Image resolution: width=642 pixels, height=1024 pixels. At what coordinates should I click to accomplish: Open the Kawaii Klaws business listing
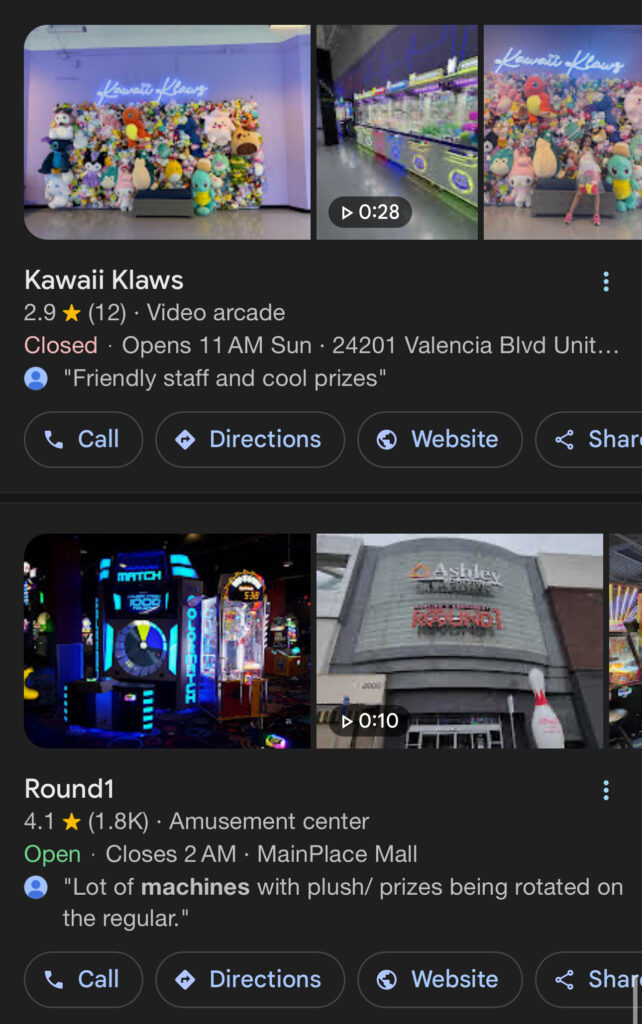tap(104, 280)
